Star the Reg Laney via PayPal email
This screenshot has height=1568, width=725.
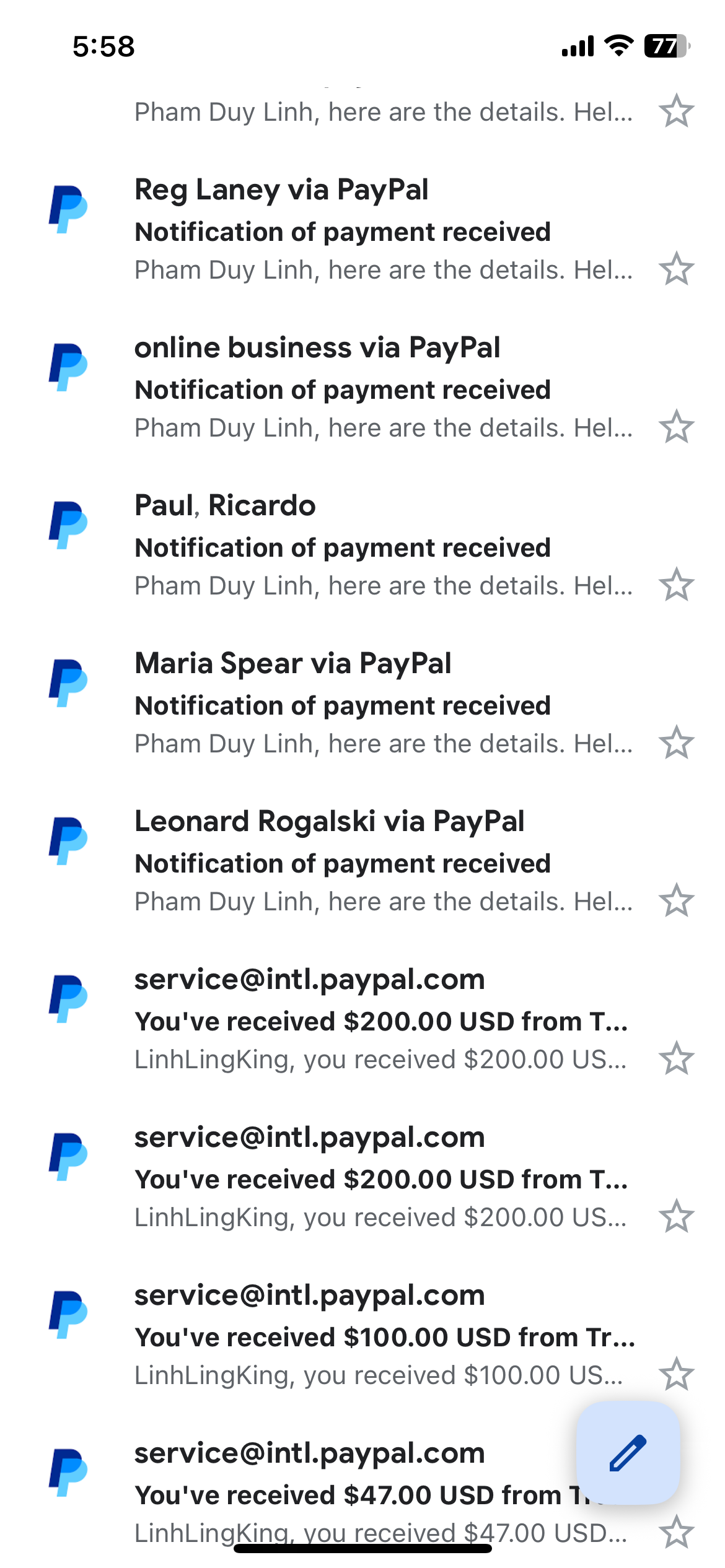click(x=676, y=269)
